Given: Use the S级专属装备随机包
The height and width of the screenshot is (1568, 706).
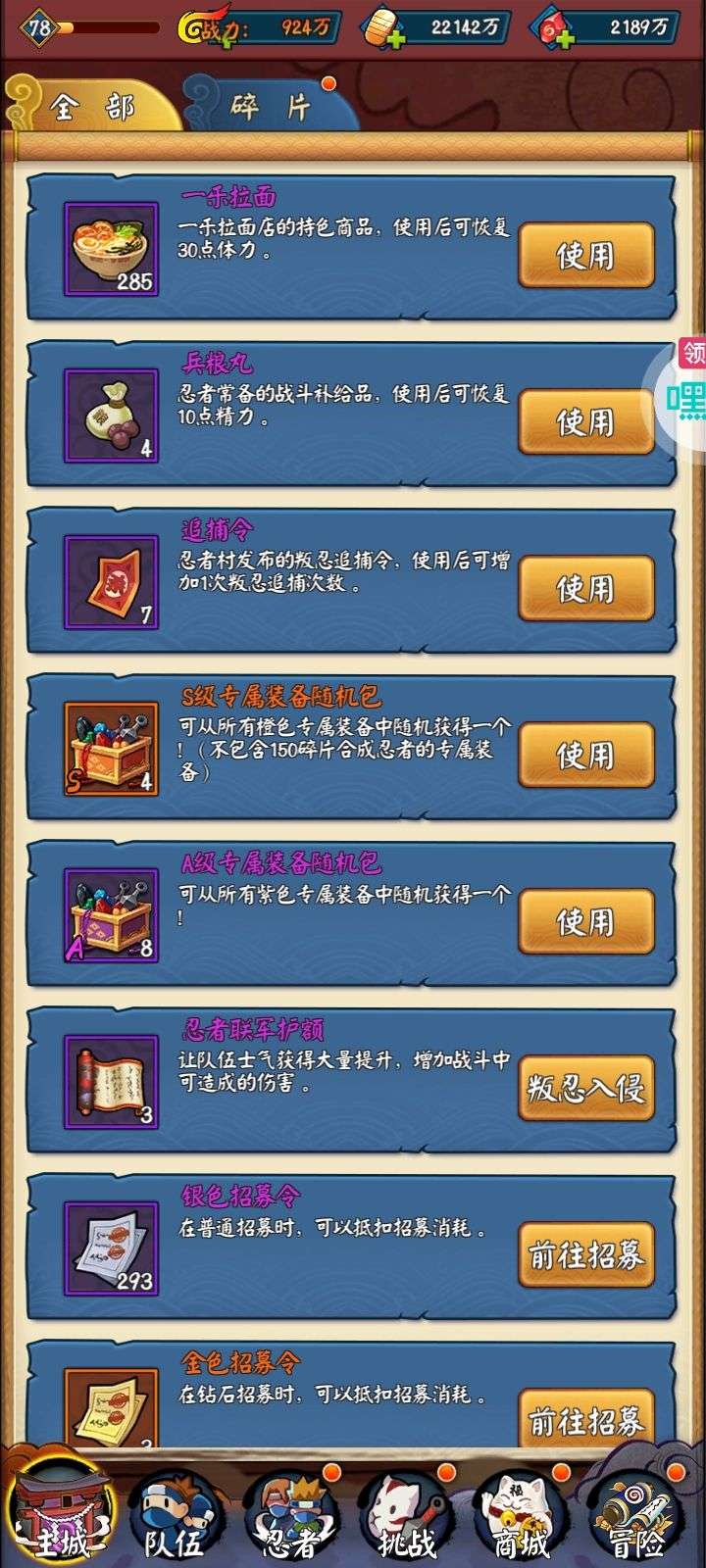Looking at the screenshot, I should pyautogui.click(x=585, y=755).
